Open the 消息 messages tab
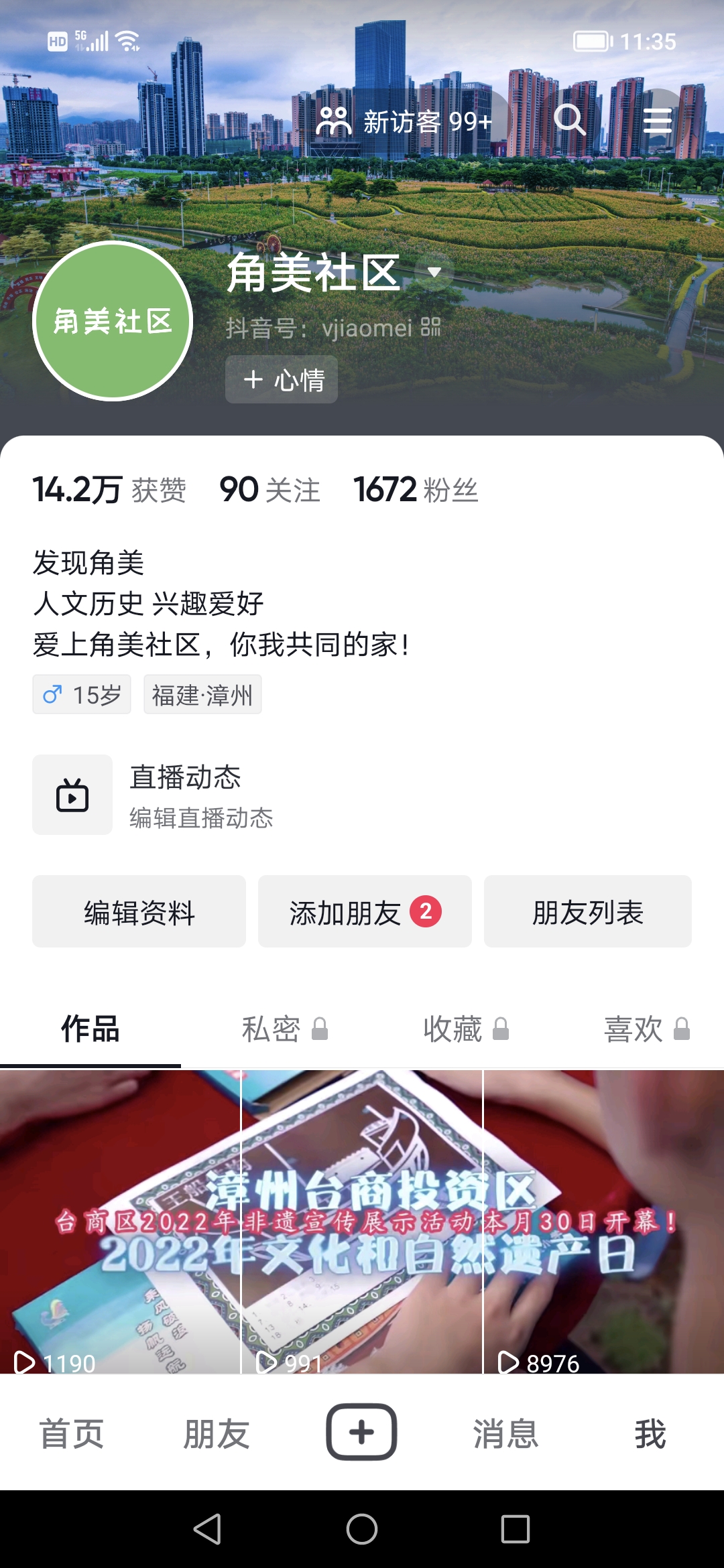Image resolution: width=724 pixels, height=1568 pixels. 505,1433
